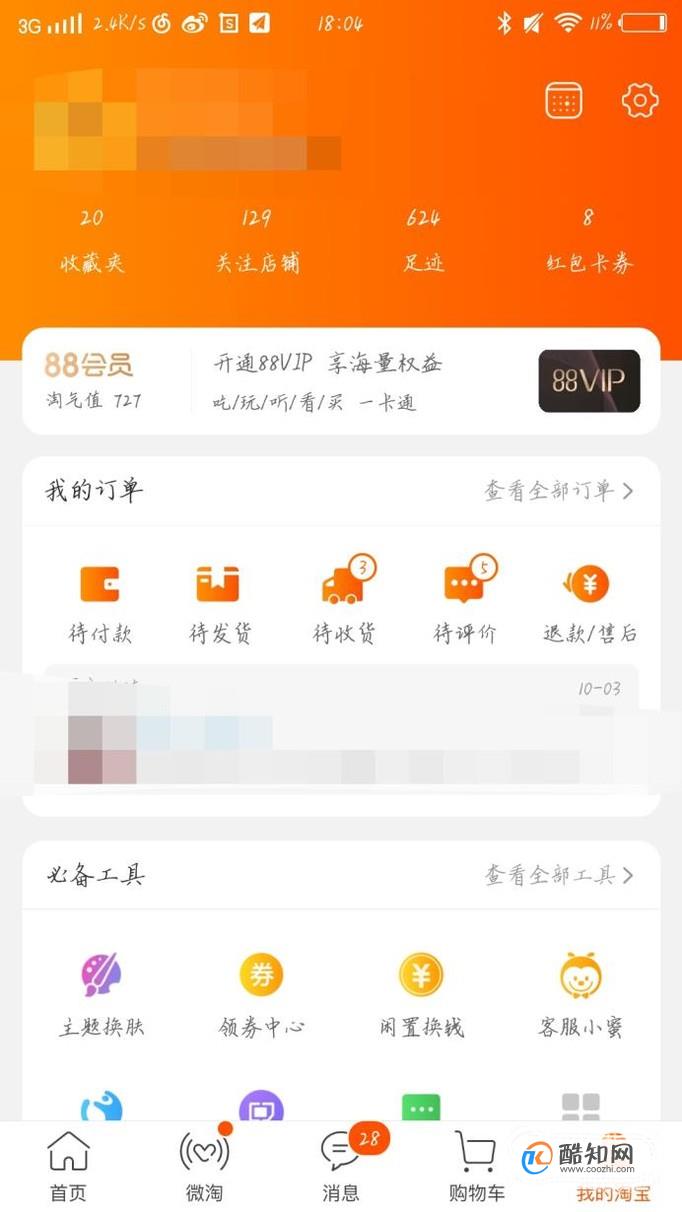View 关注店铺 followed shops
Screen dimensions: 682x1212
click(x=257, y=241)
